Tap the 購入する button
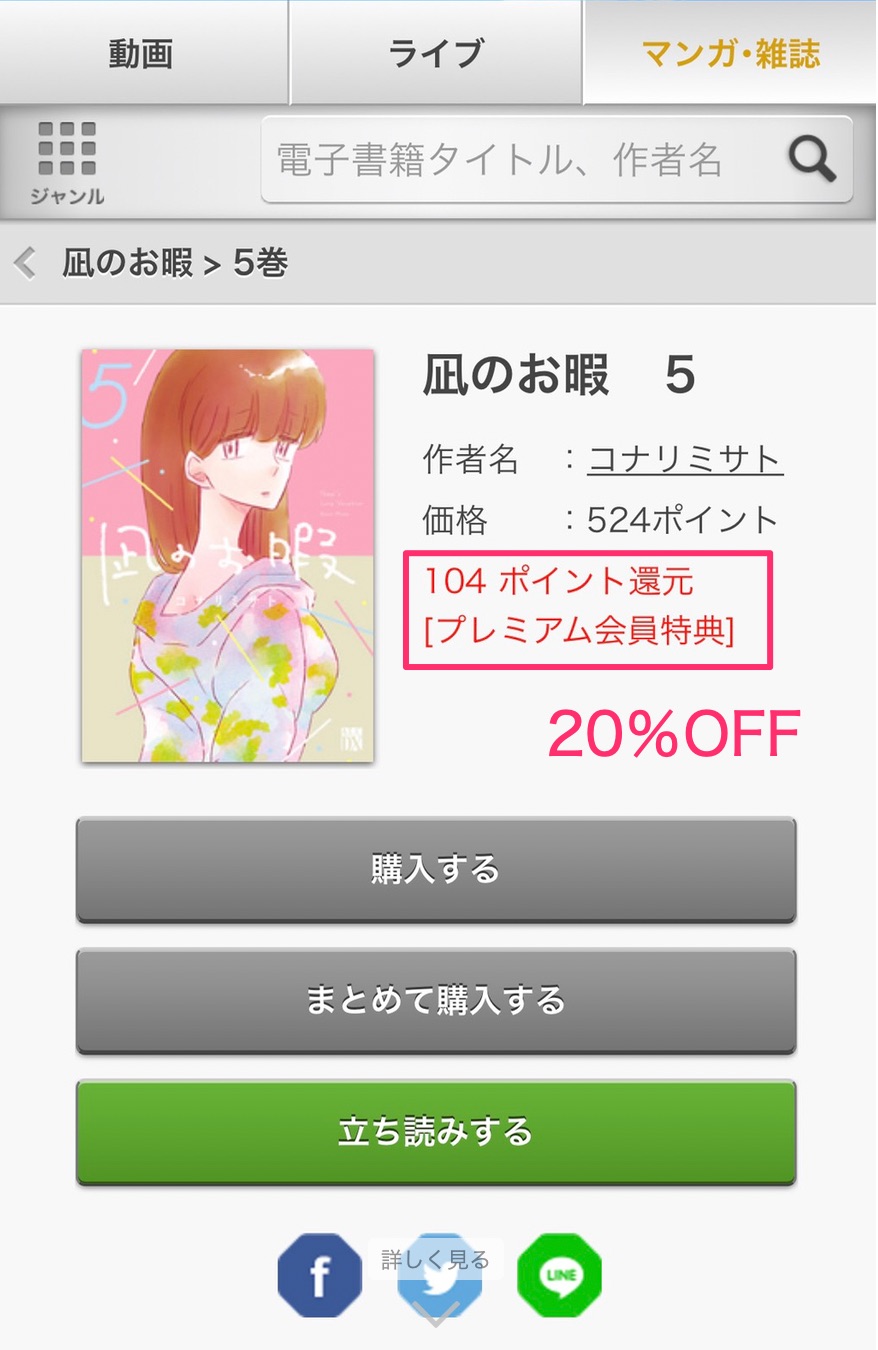The image size is (878, 1350). tap(436, 869)
